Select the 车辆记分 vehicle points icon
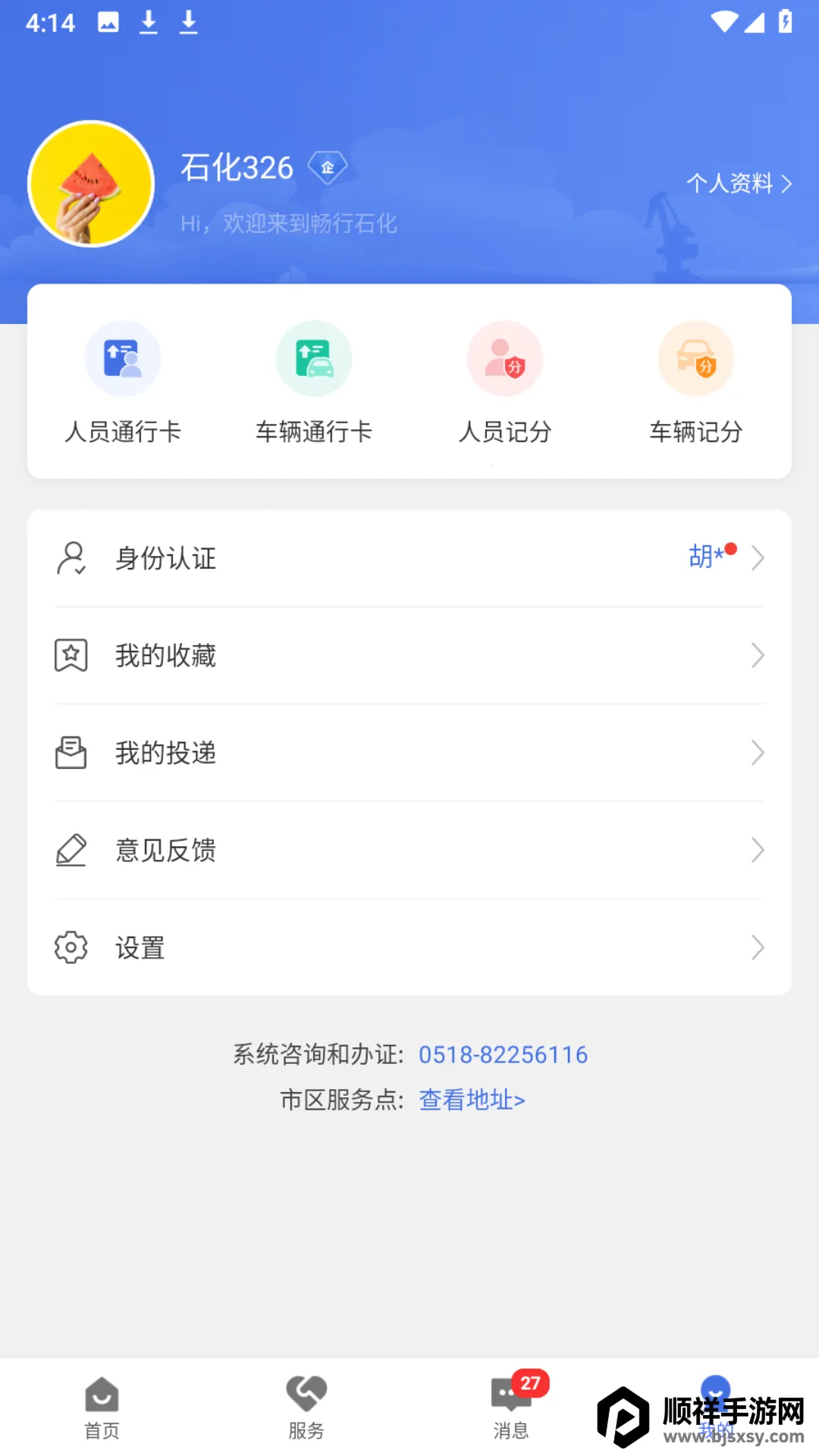Viewport: 819px width, 1456px height. [x=696, y=358]
